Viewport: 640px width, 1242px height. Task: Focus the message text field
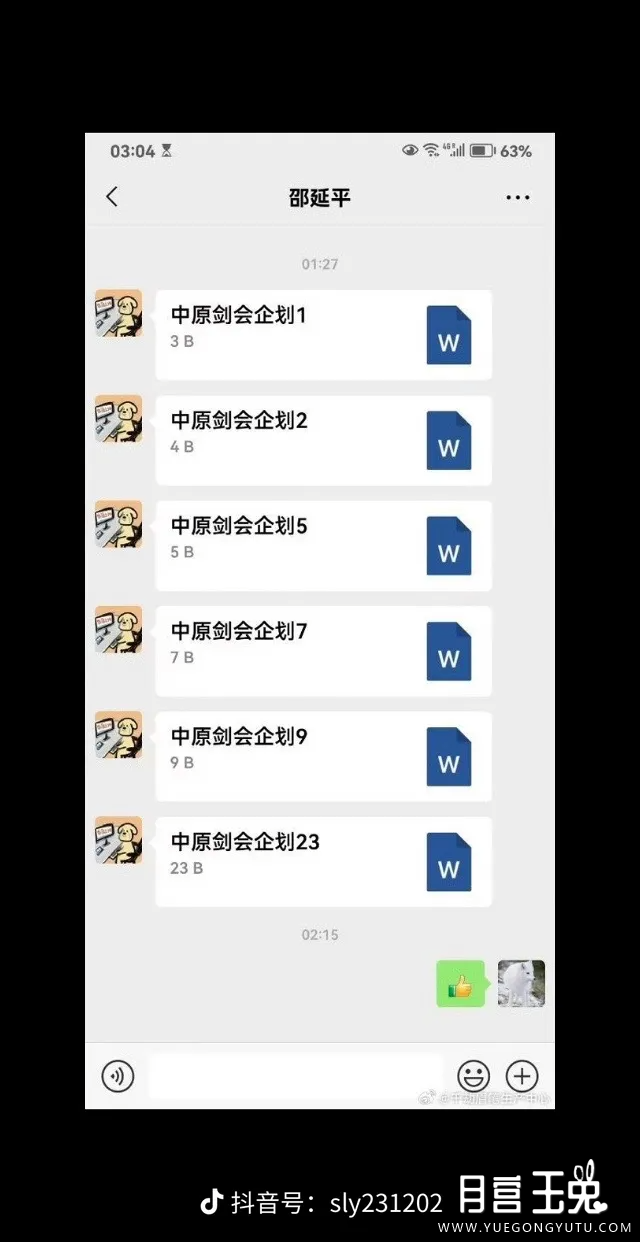295,1076
